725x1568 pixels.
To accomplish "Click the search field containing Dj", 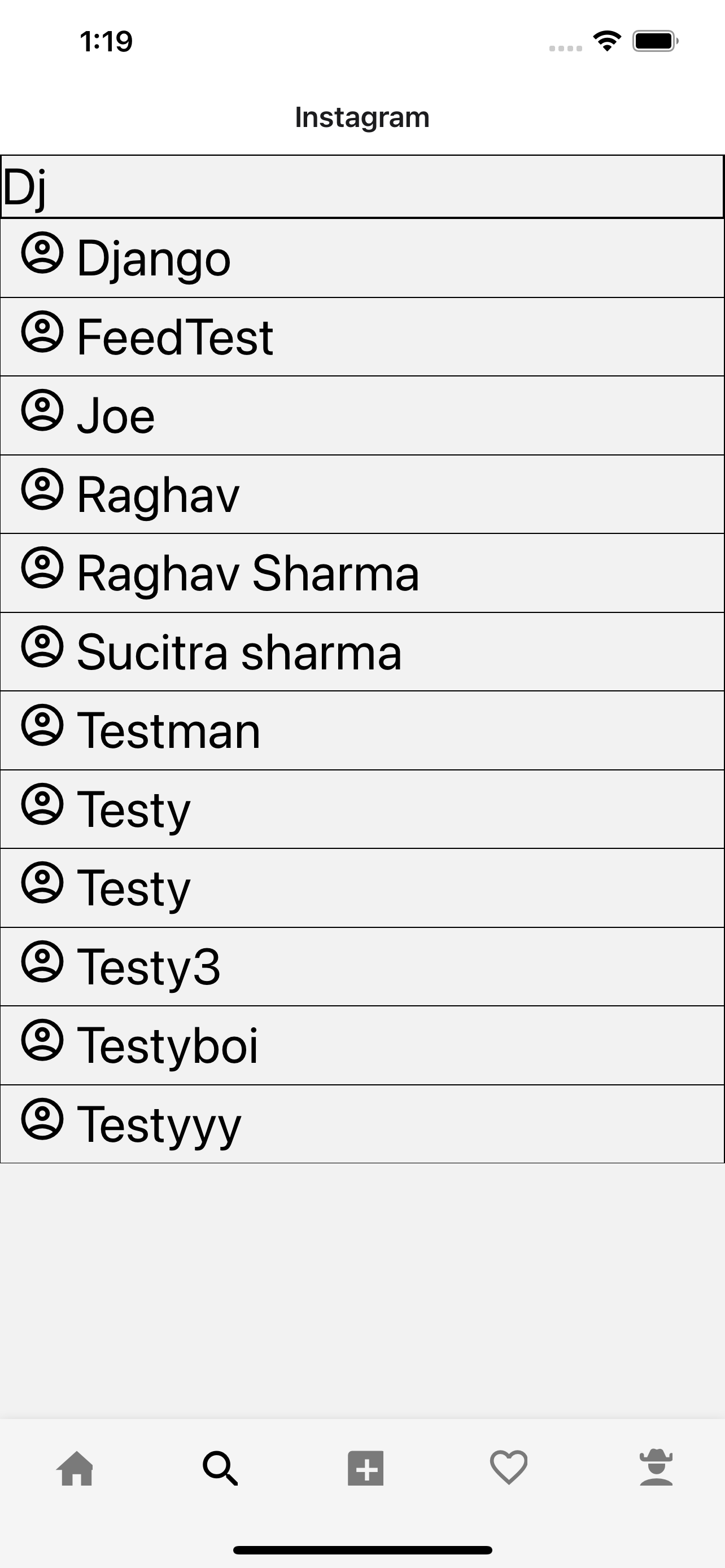I will [x=362, y=185].
